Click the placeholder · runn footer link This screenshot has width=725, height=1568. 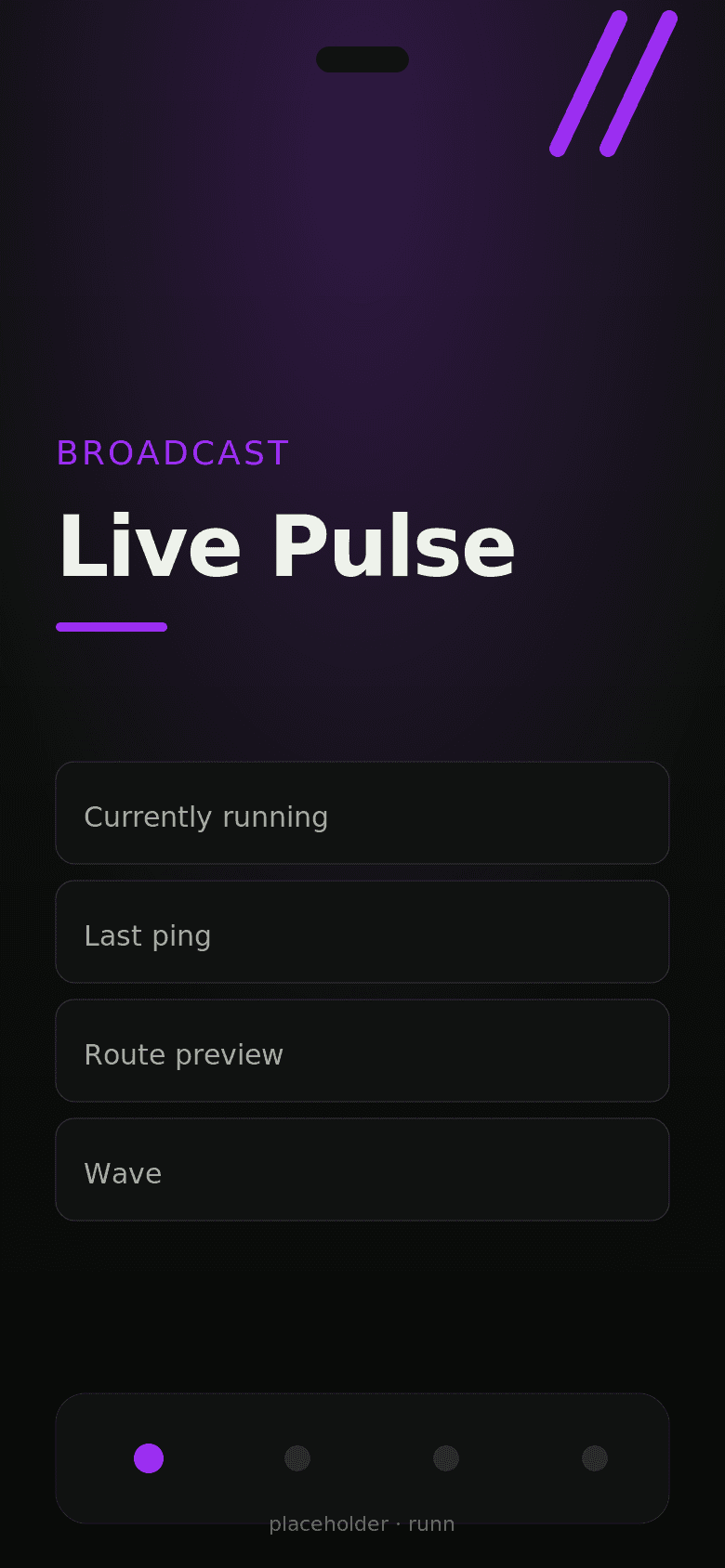[x=362, y=1523]
